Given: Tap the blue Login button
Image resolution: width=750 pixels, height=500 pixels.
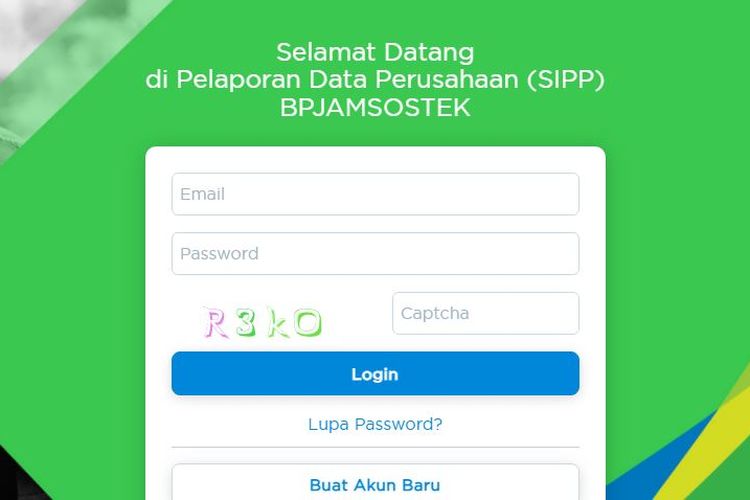Looking at the screenshot, I should pos(375,374).
